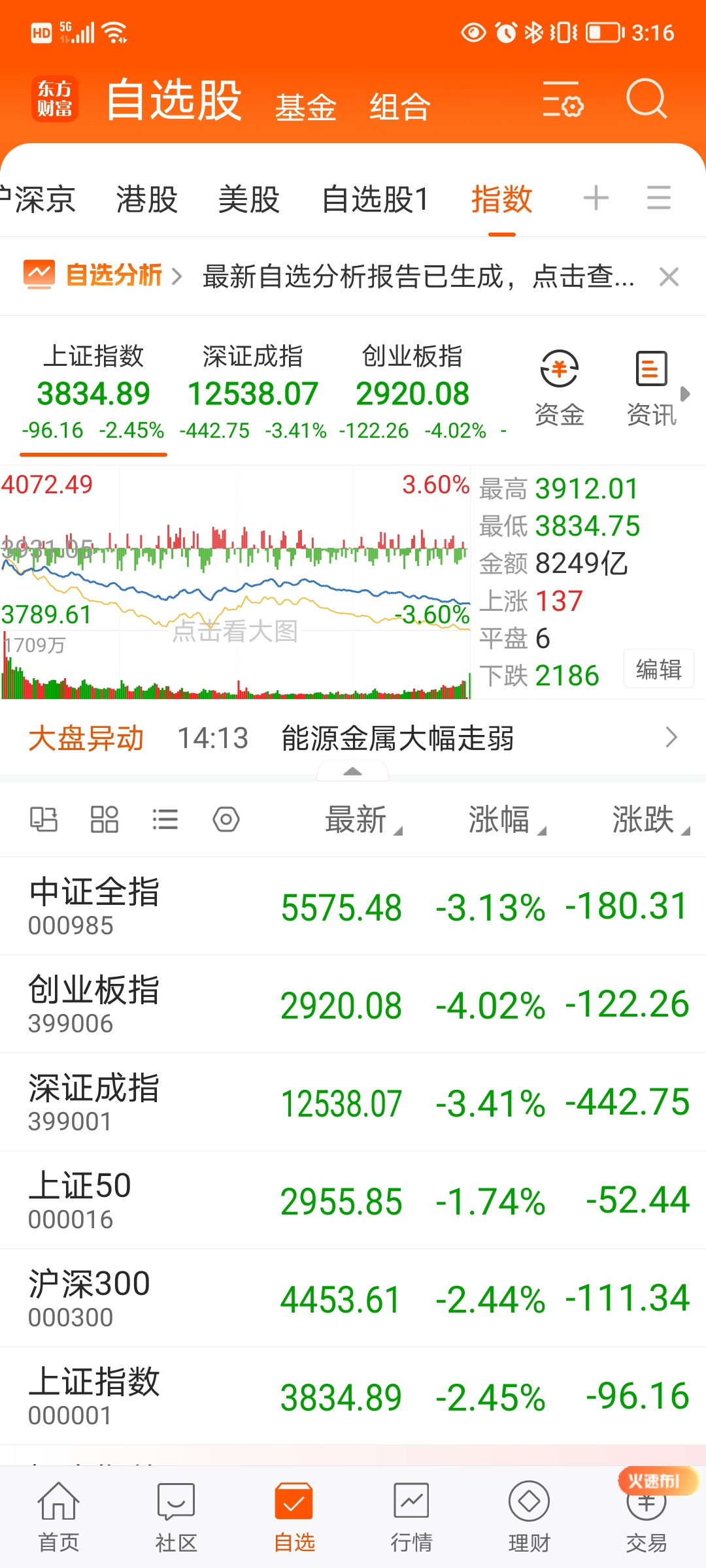Viewport: 706px width, 1568px height.
Task: Switch to the 基金 header tab
Action: click(x=305, y=106)
